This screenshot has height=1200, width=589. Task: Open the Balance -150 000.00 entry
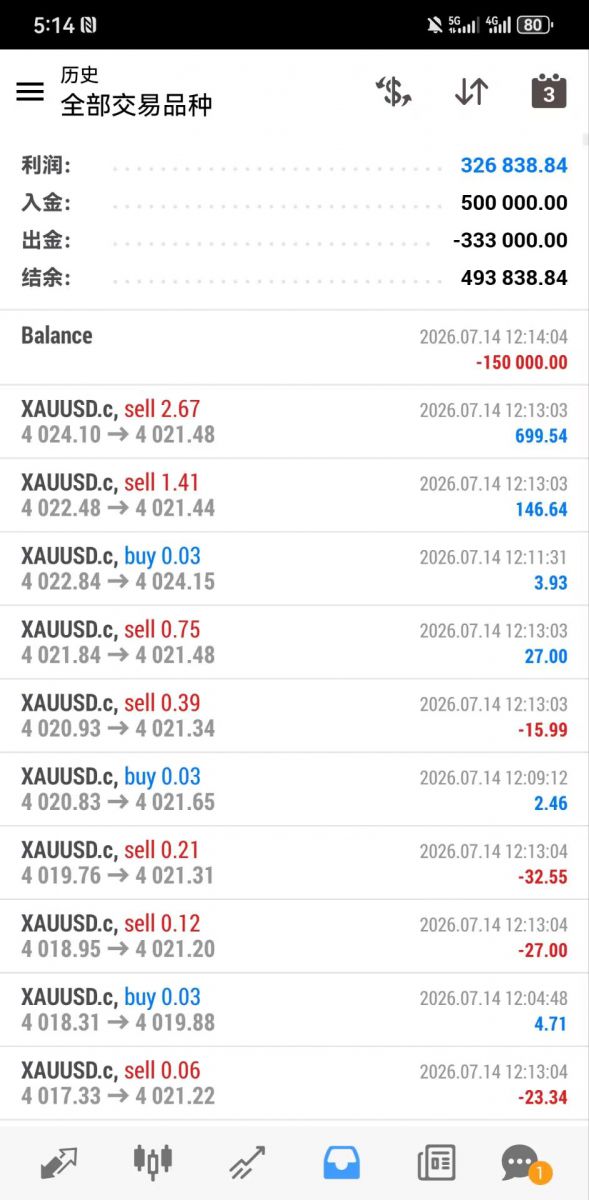tap(294, 348)
